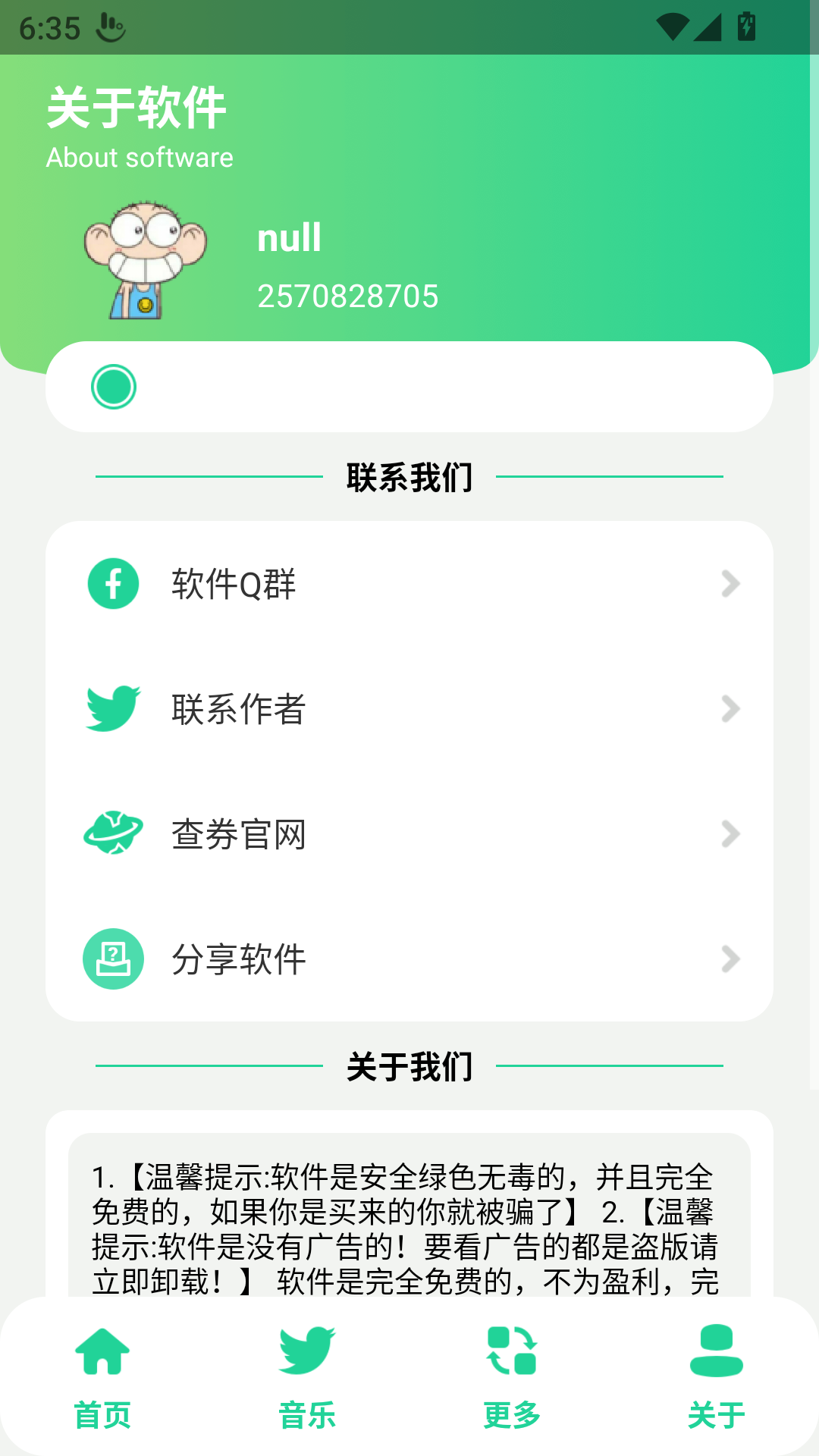Select the Facebook icon beside 软件Q群
819x1456 pixels.
coord(112,584)
